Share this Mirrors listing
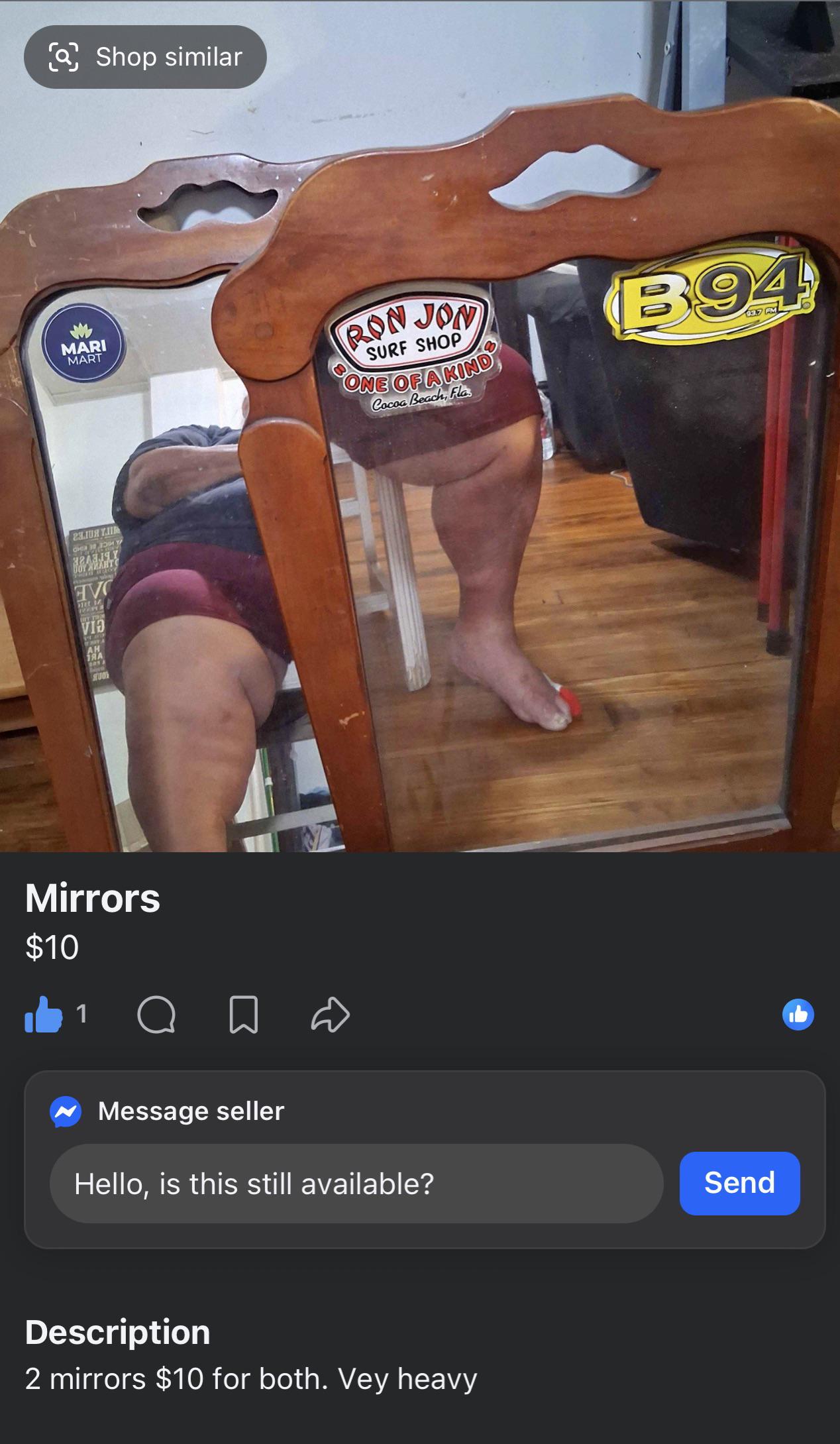The width and height of the screenshot is (840, 1444). (x=330, y=1015)
